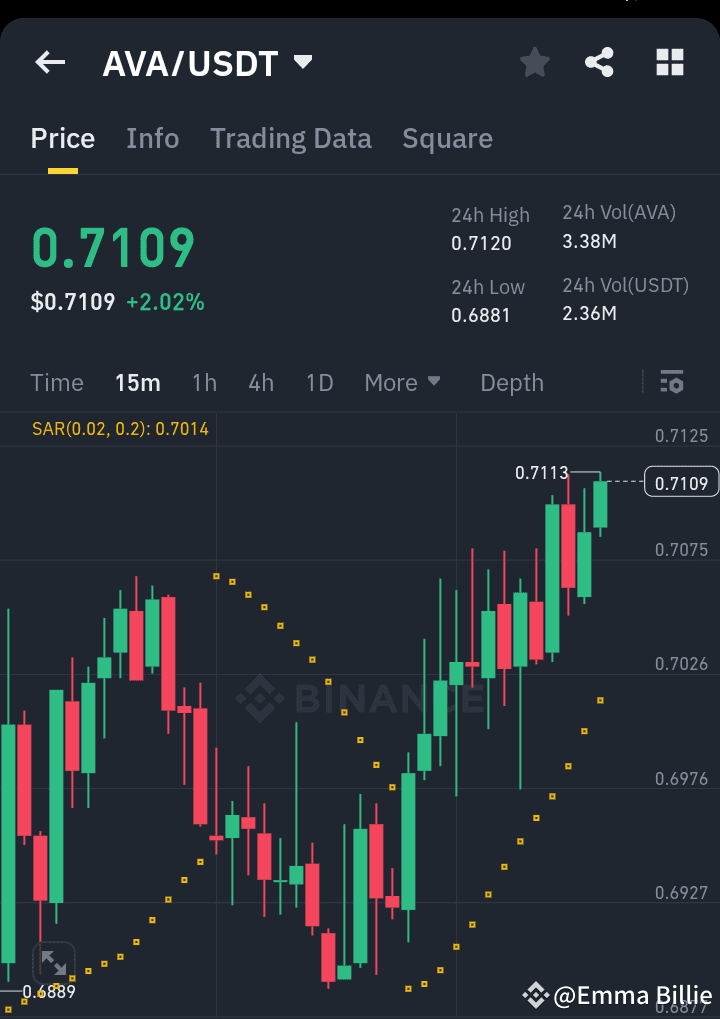The width and height of the screenshot is (720, 1019).
Task: Tap the back arrow to exit chart
Action: 49,62
